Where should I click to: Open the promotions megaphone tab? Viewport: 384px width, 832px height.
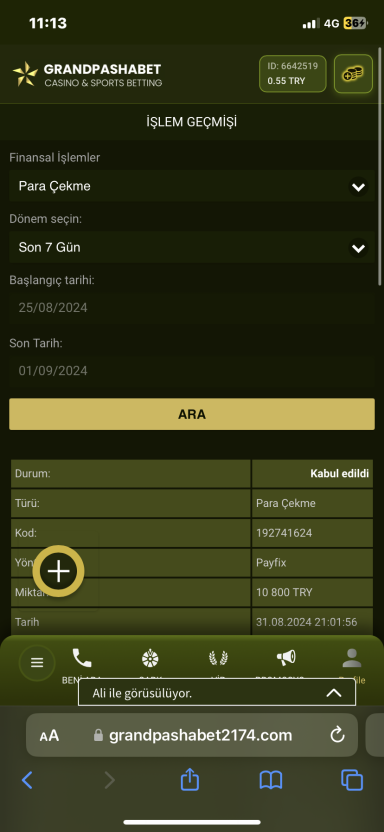(x=286, y=658)
